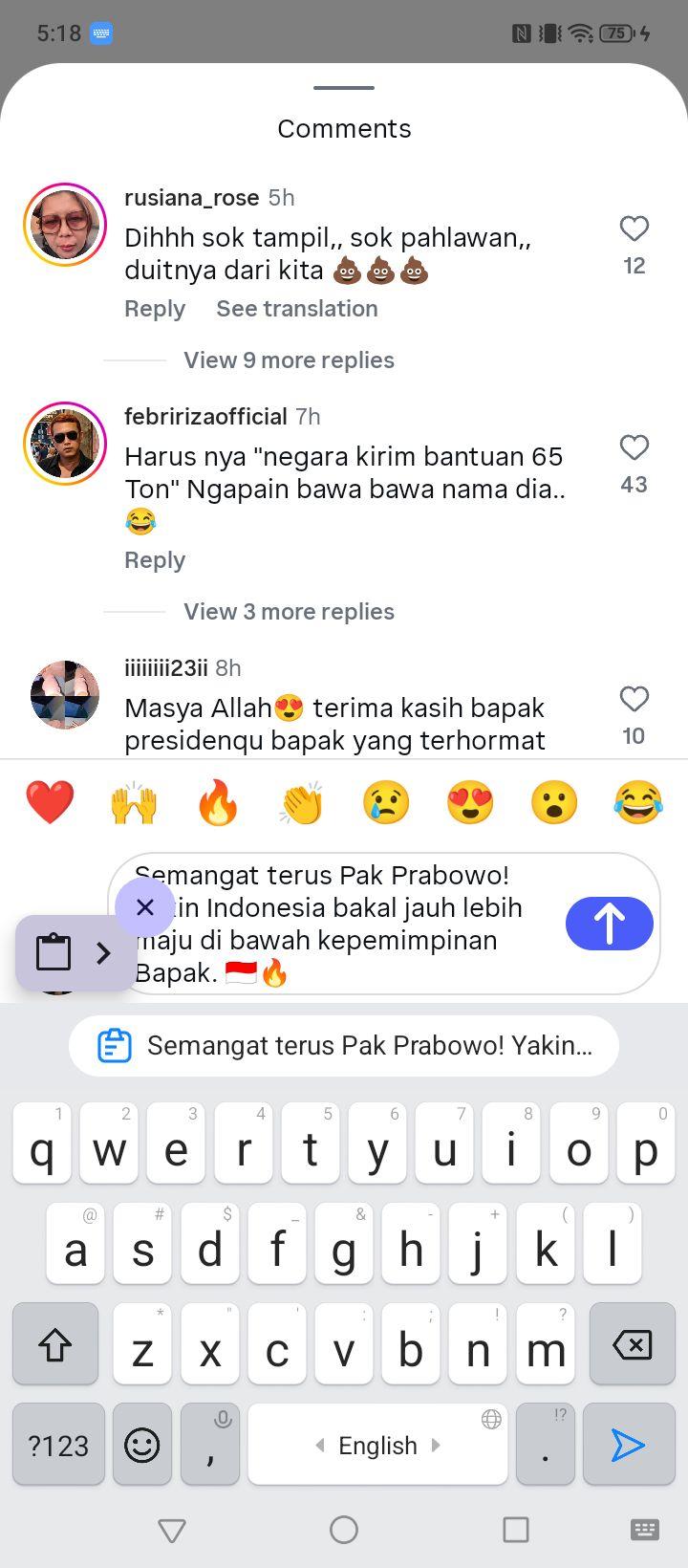Like iiiiiiii23ii's comment

coord(634,699)
